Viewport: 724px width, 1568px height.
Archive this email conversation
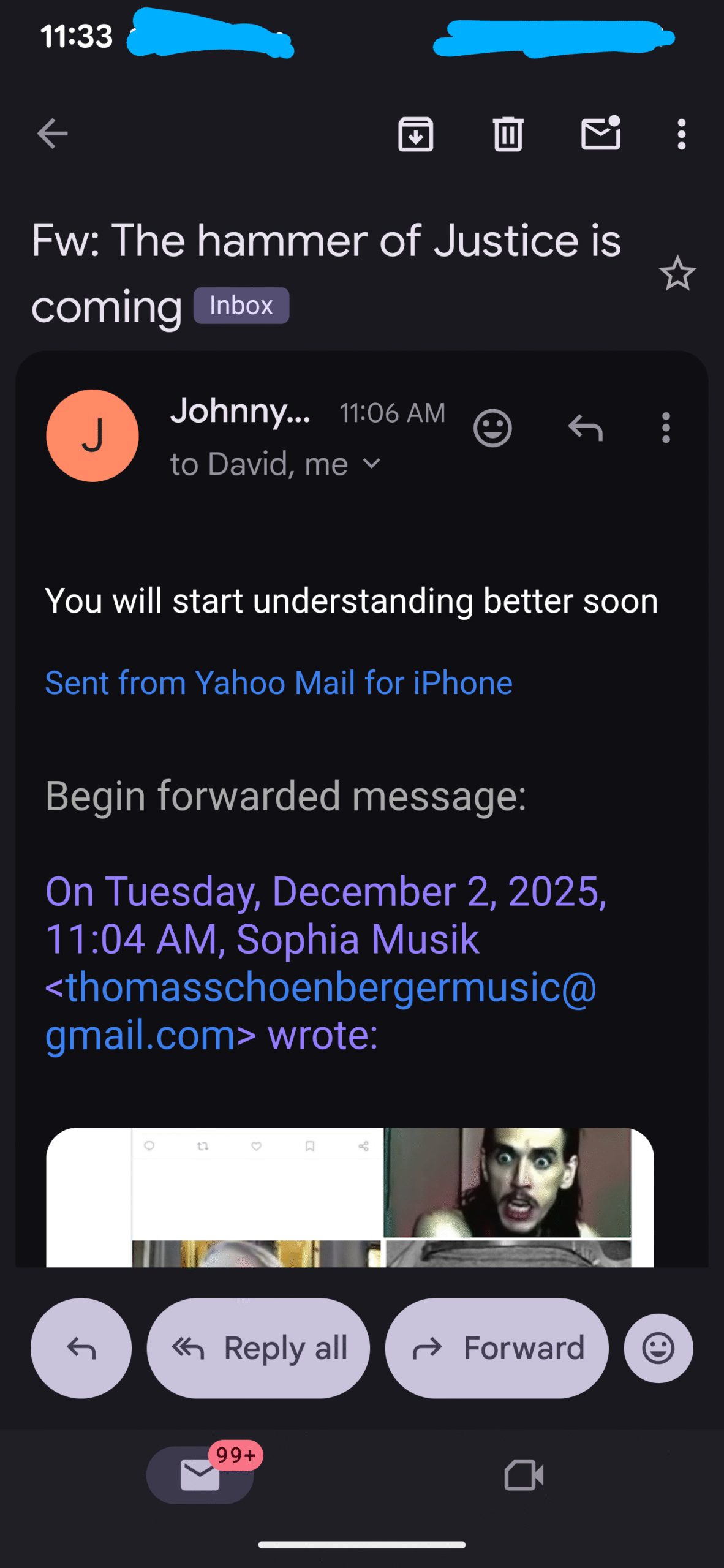pos(415,134)
